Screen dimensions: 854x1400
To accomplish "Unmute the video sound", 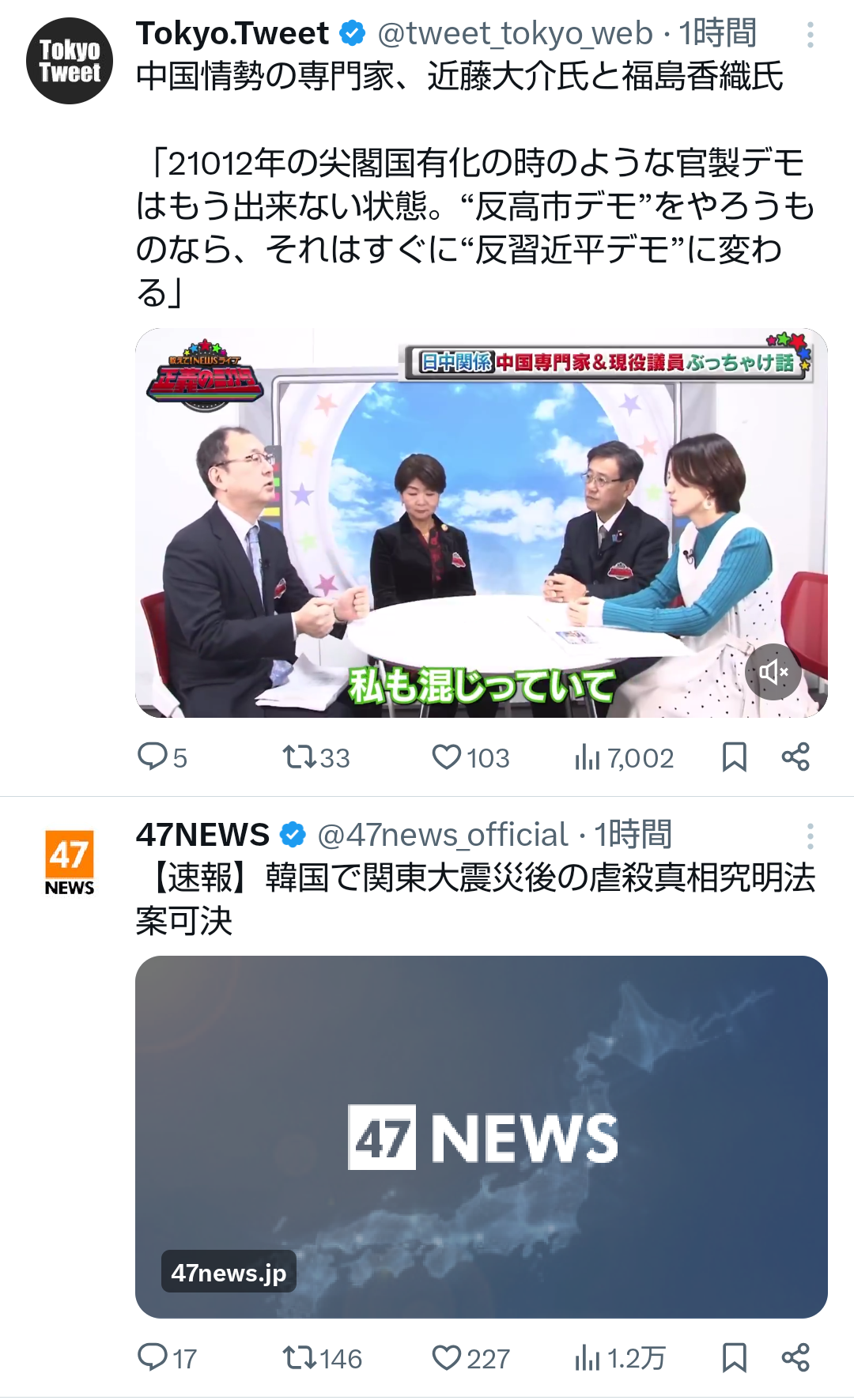I will 773,672.
